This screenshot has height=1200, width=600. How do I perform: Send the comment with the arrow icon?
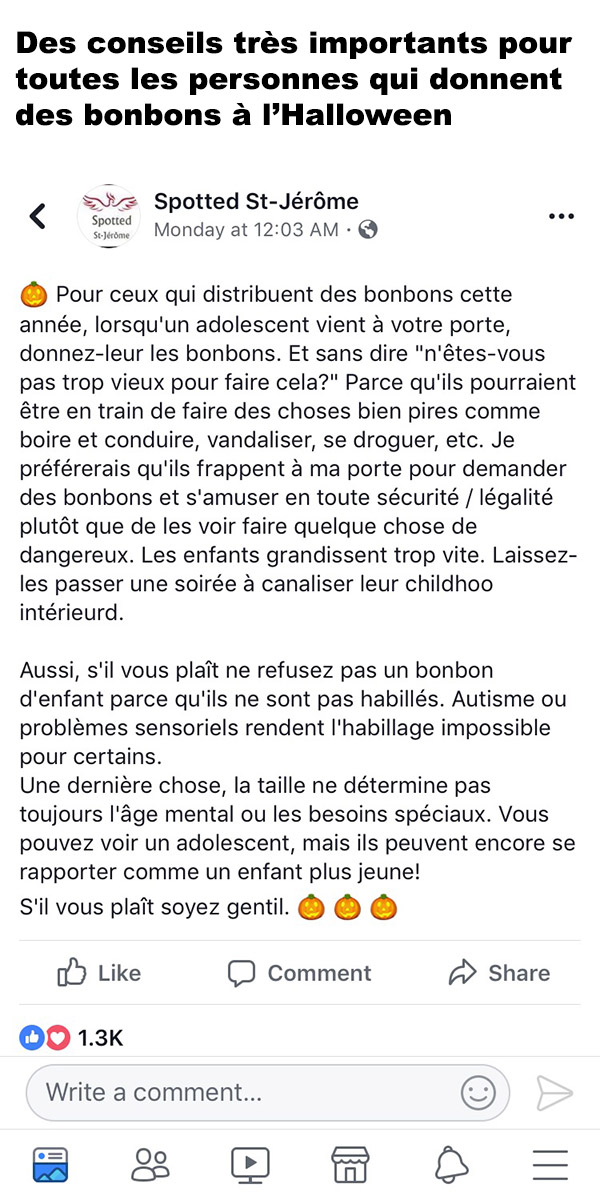554,1092
